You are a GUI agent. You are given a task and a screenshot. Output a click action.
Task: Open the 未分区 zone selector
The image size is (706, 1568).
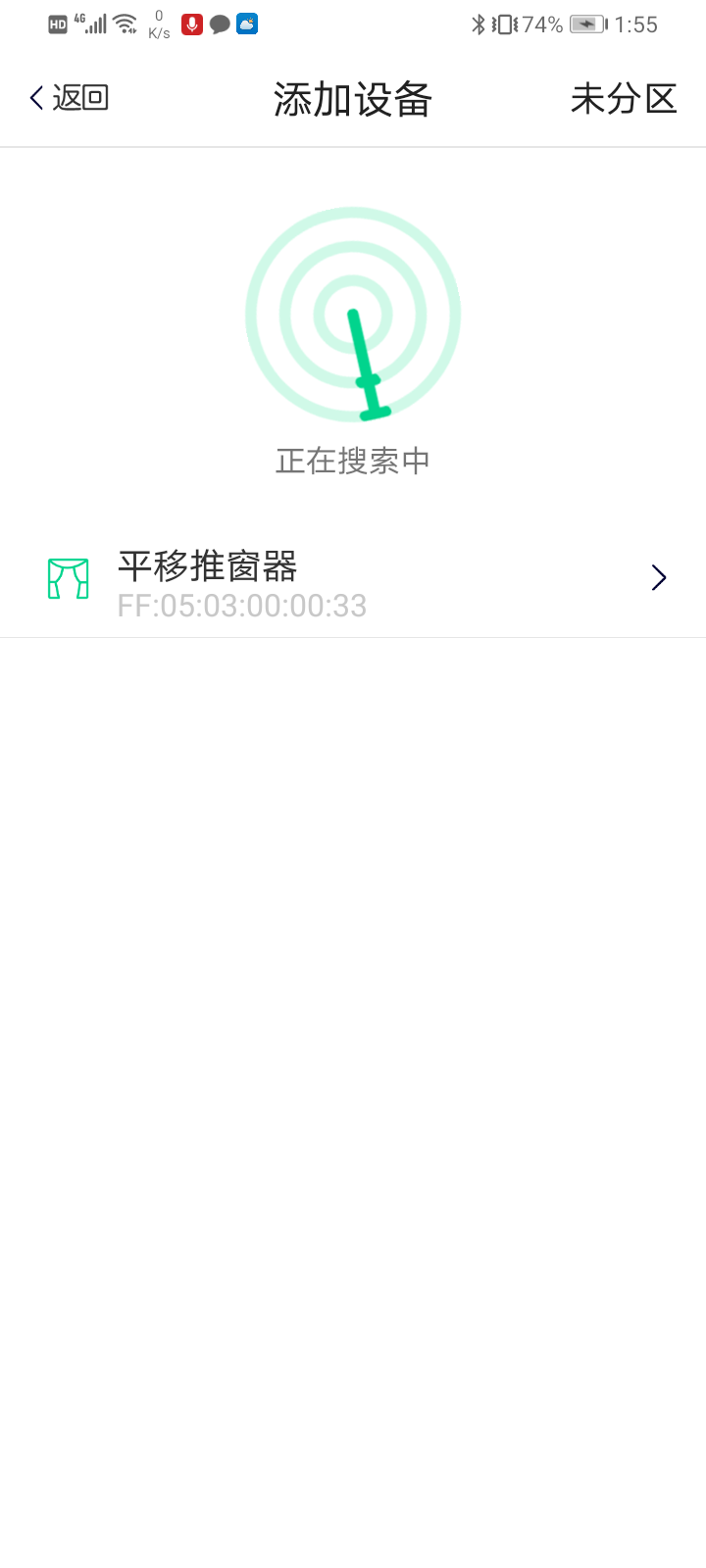(624, 98)
